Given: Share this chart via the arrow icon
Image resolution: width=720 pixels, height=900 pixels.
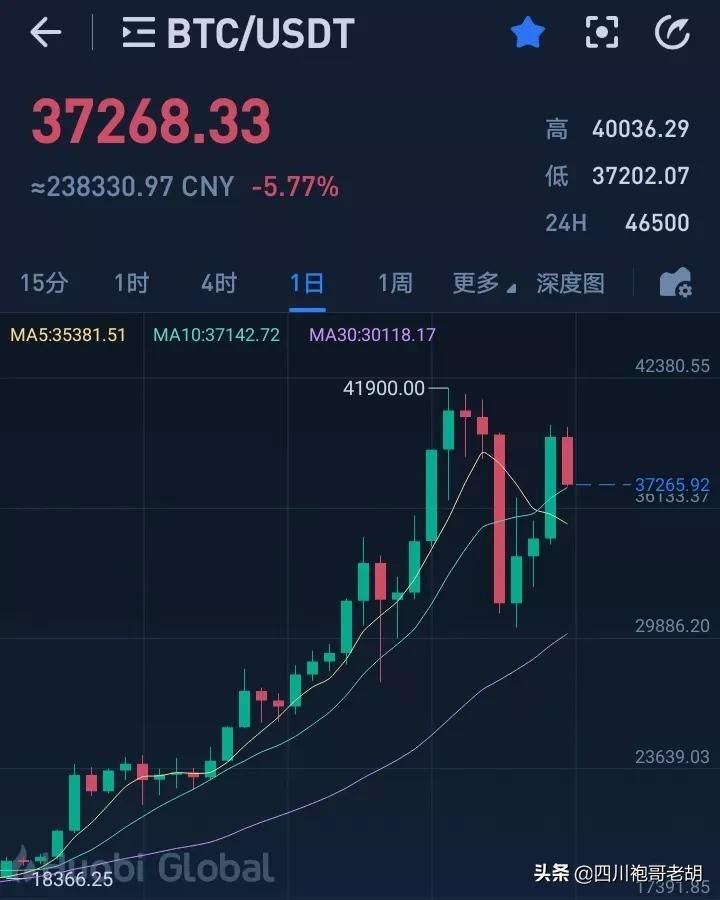Looking at the screenshot, I should (672, 33).
